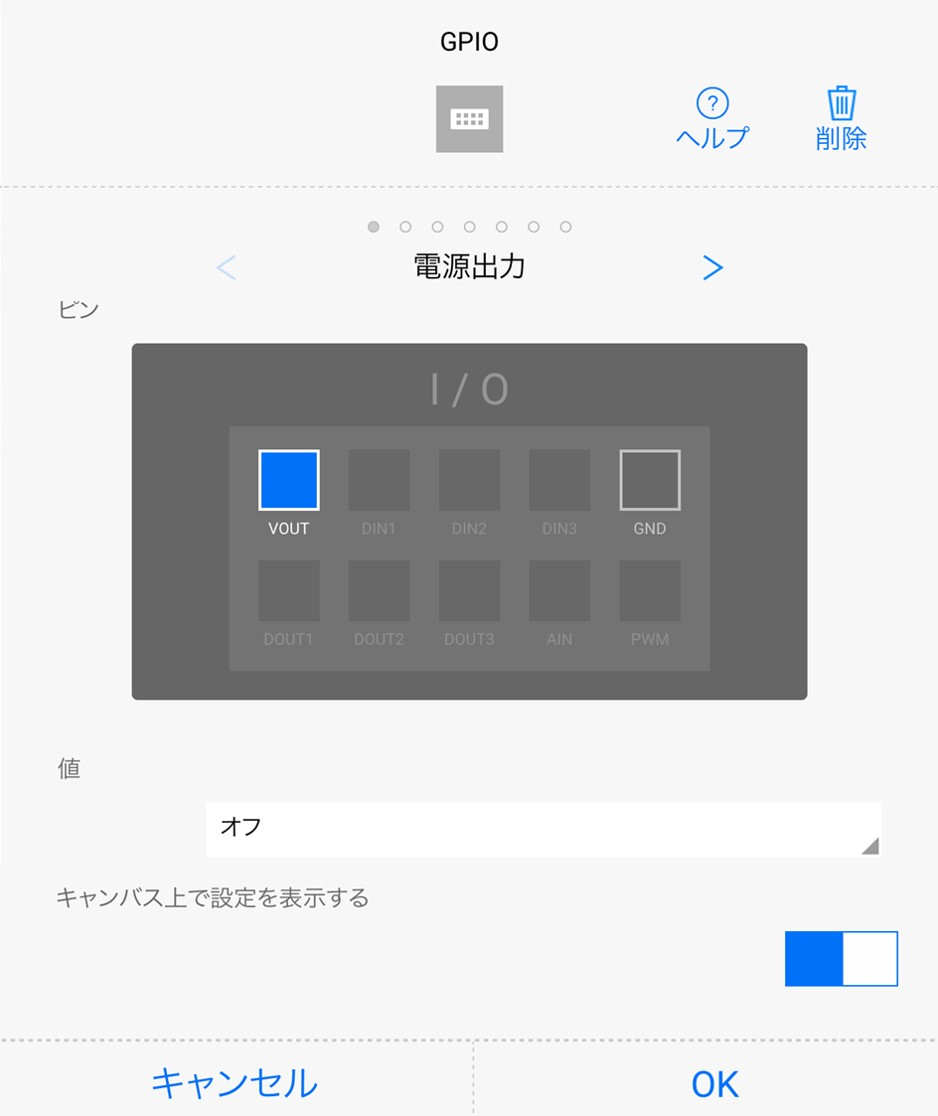The height and width of the screenshot is (1116, 938).
Task: Tap キャンセル to discard changes
Action: pos(235,1082)
